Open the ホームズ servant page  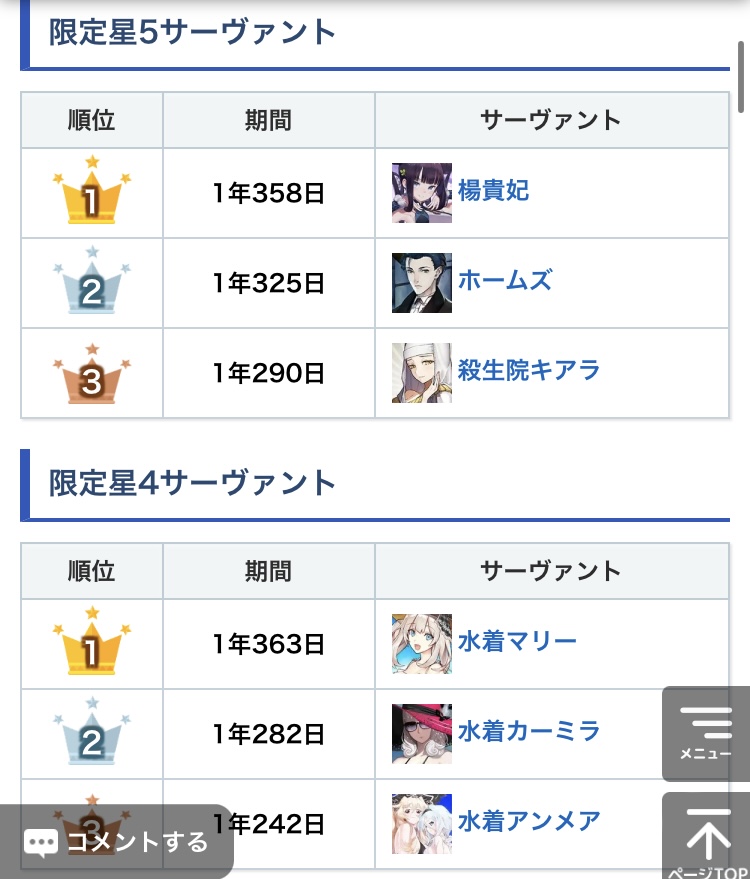[x=504, y=280]
